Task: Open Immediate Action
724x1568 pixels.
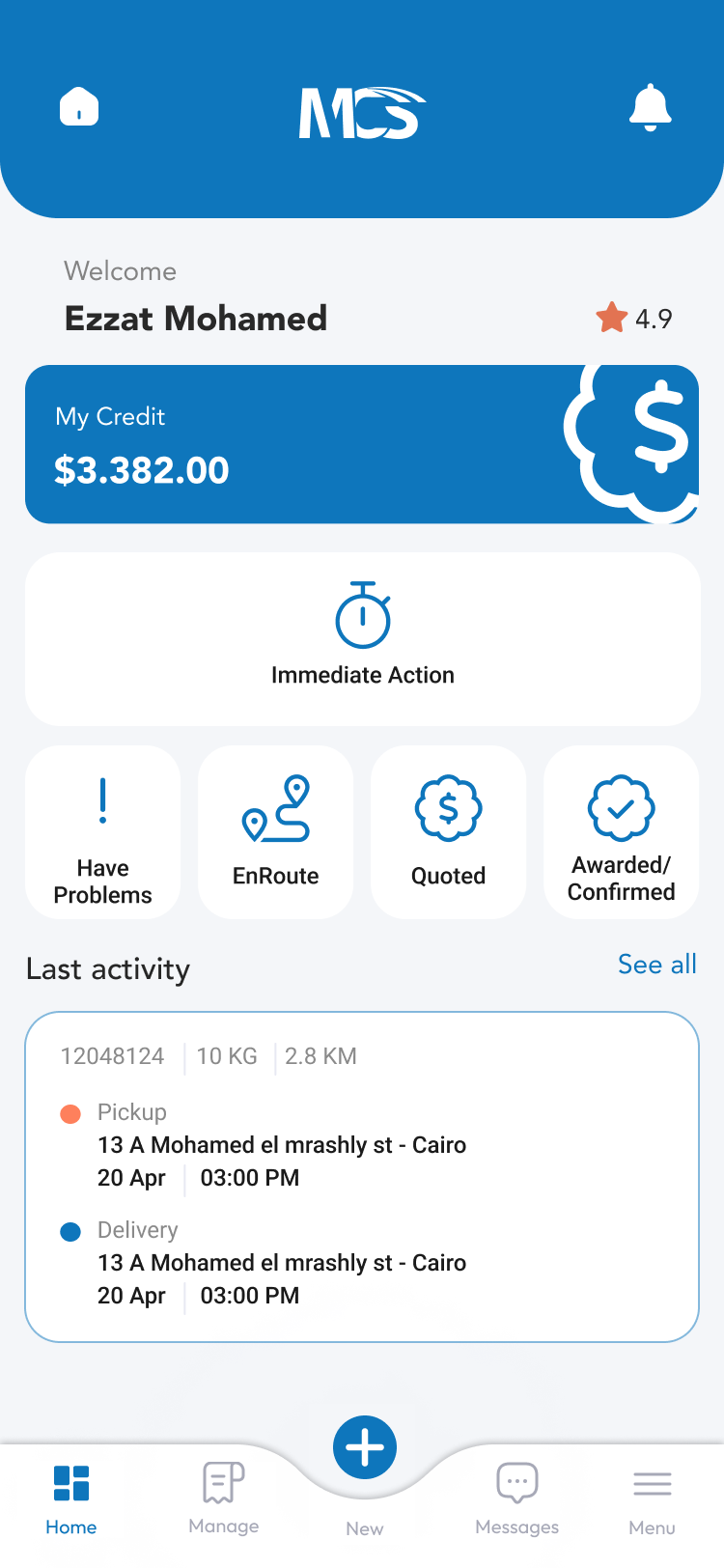Action: (x=362, y=638)
